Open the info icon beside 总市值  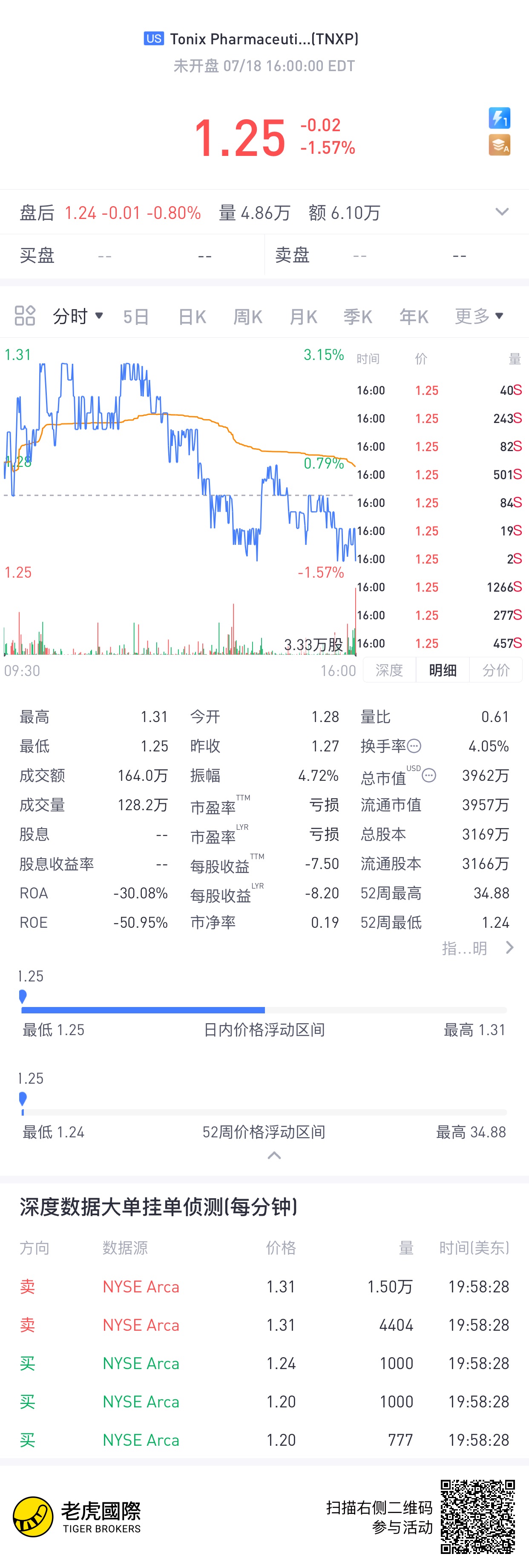click(x=429, y=775)
